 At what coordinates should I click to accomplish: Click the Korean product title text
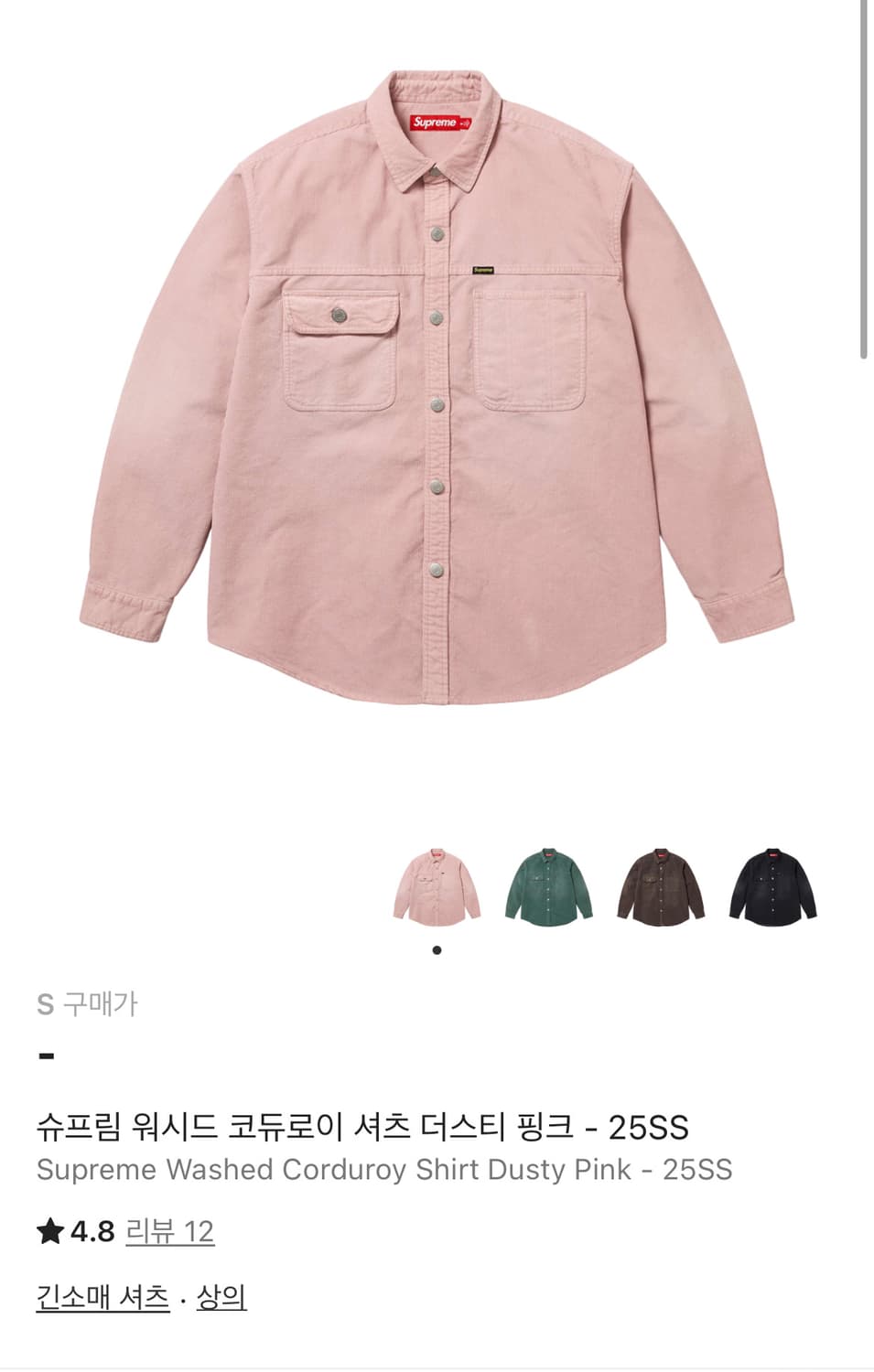[x=364, y=1129]
